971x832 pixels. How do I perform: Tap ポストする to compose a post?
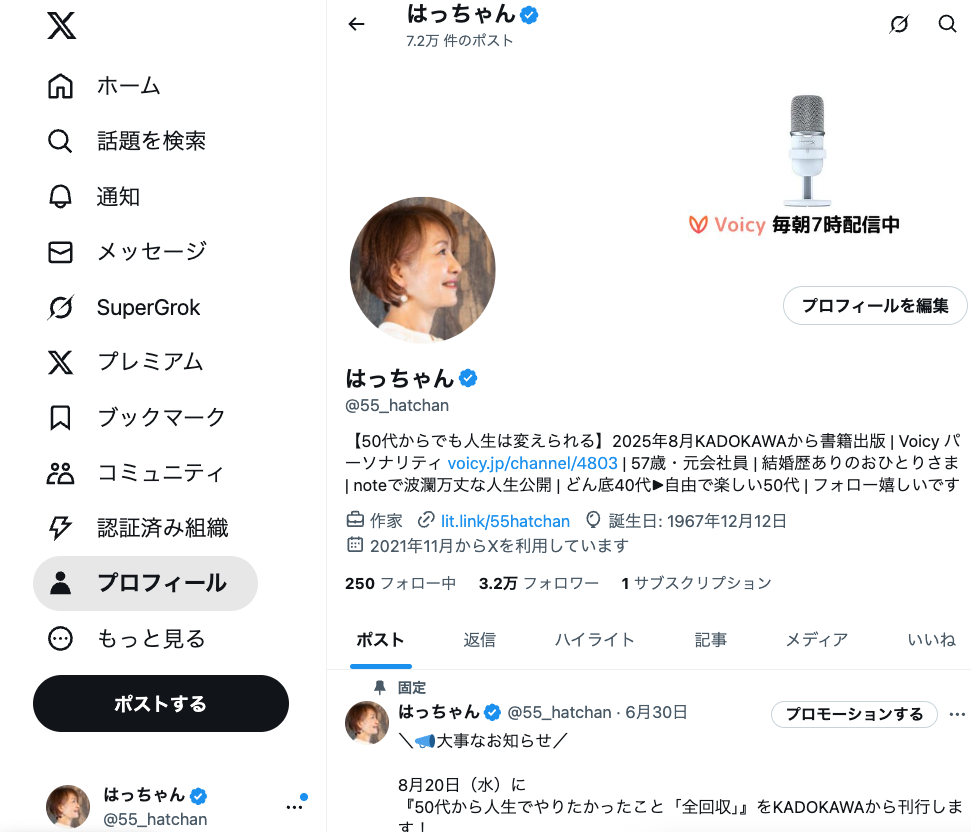160,703
